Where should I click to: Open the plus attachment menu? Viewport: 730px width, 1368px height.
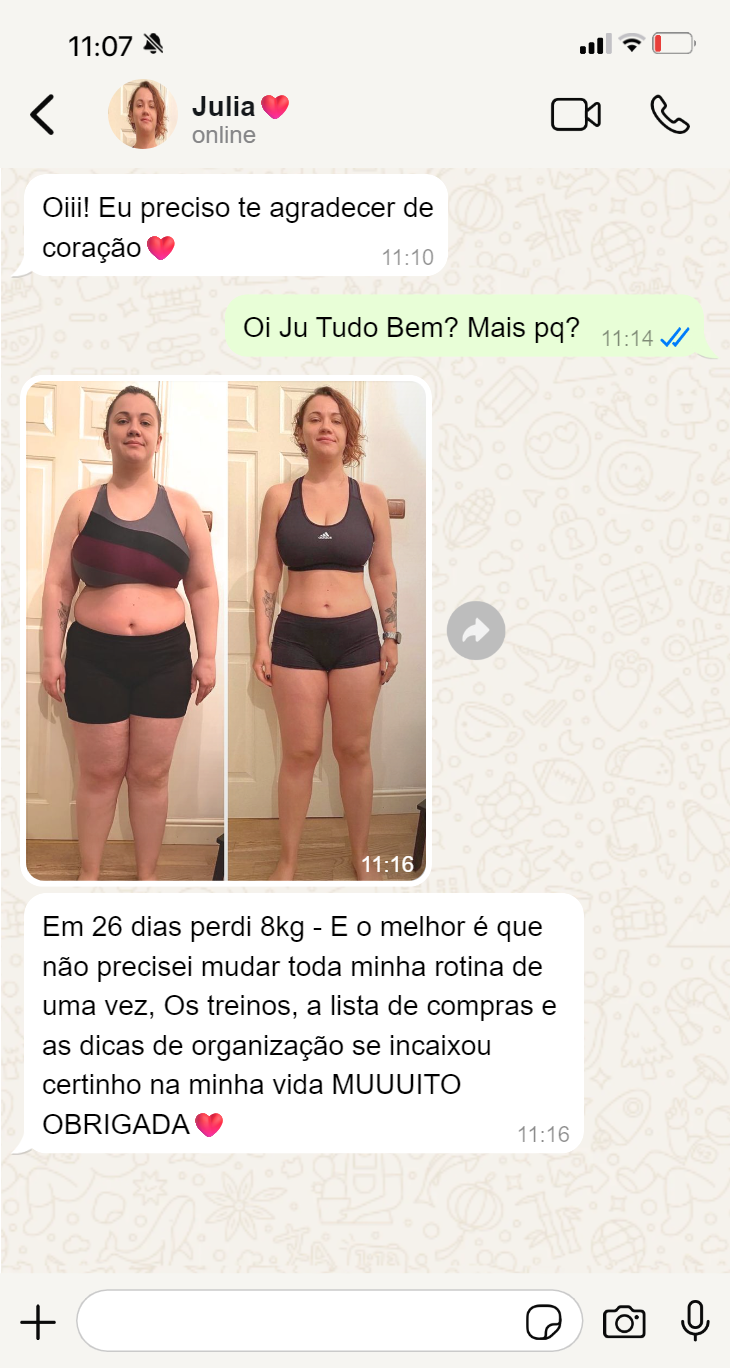click(x=38, y=1322)
